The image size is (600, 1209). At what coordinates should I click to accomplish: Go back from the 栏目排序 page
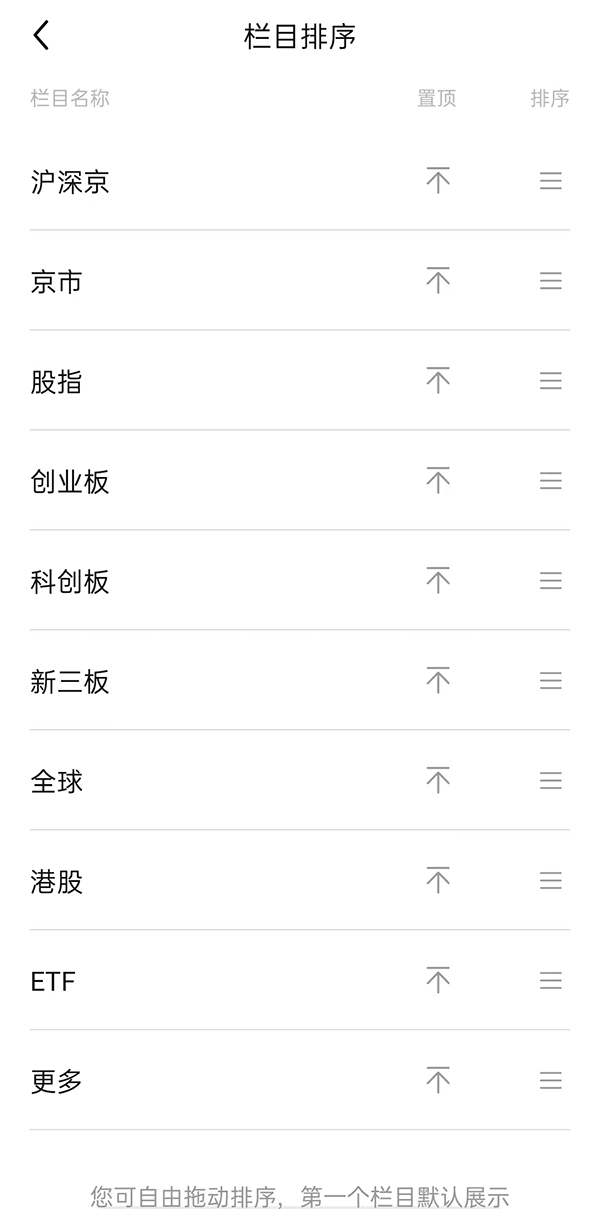(41, 36)
